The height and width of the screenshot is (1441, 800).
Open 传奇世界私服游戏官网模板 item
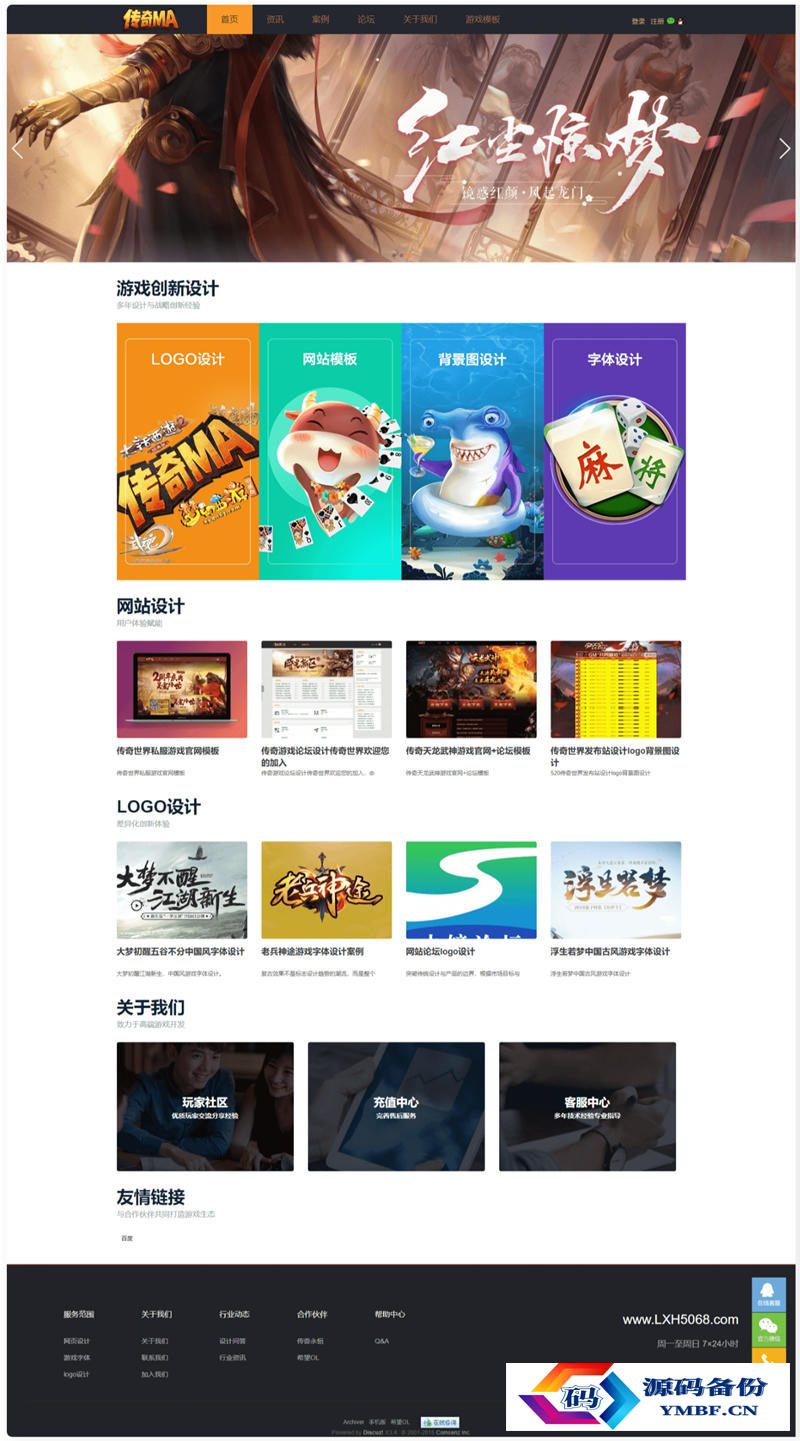click(x=182, y=689)
